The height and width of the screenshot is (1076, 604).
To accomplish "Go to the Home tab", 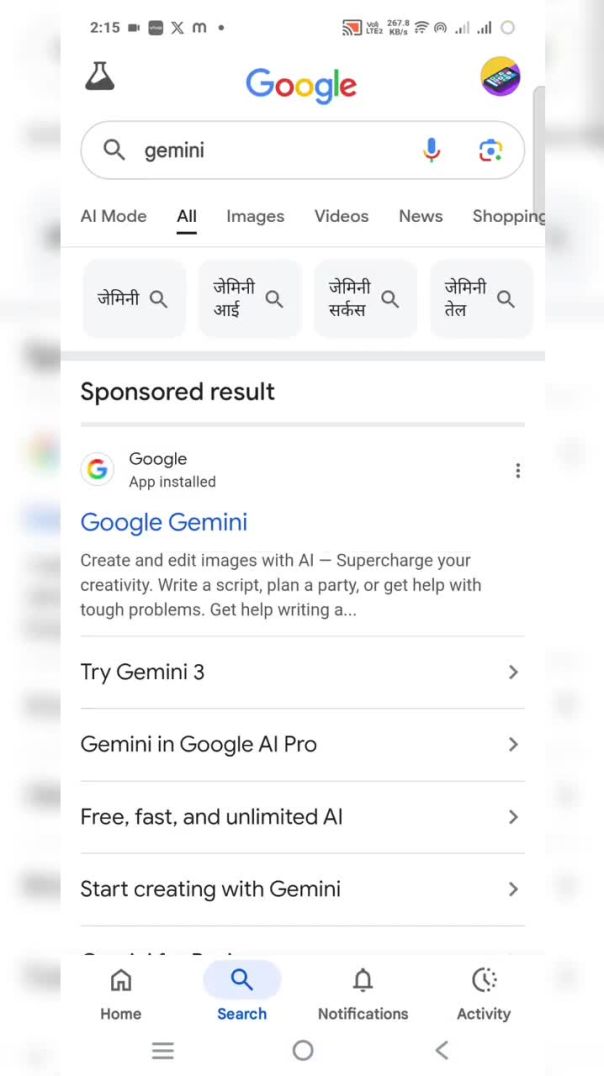I will click(x=121, y=993).
